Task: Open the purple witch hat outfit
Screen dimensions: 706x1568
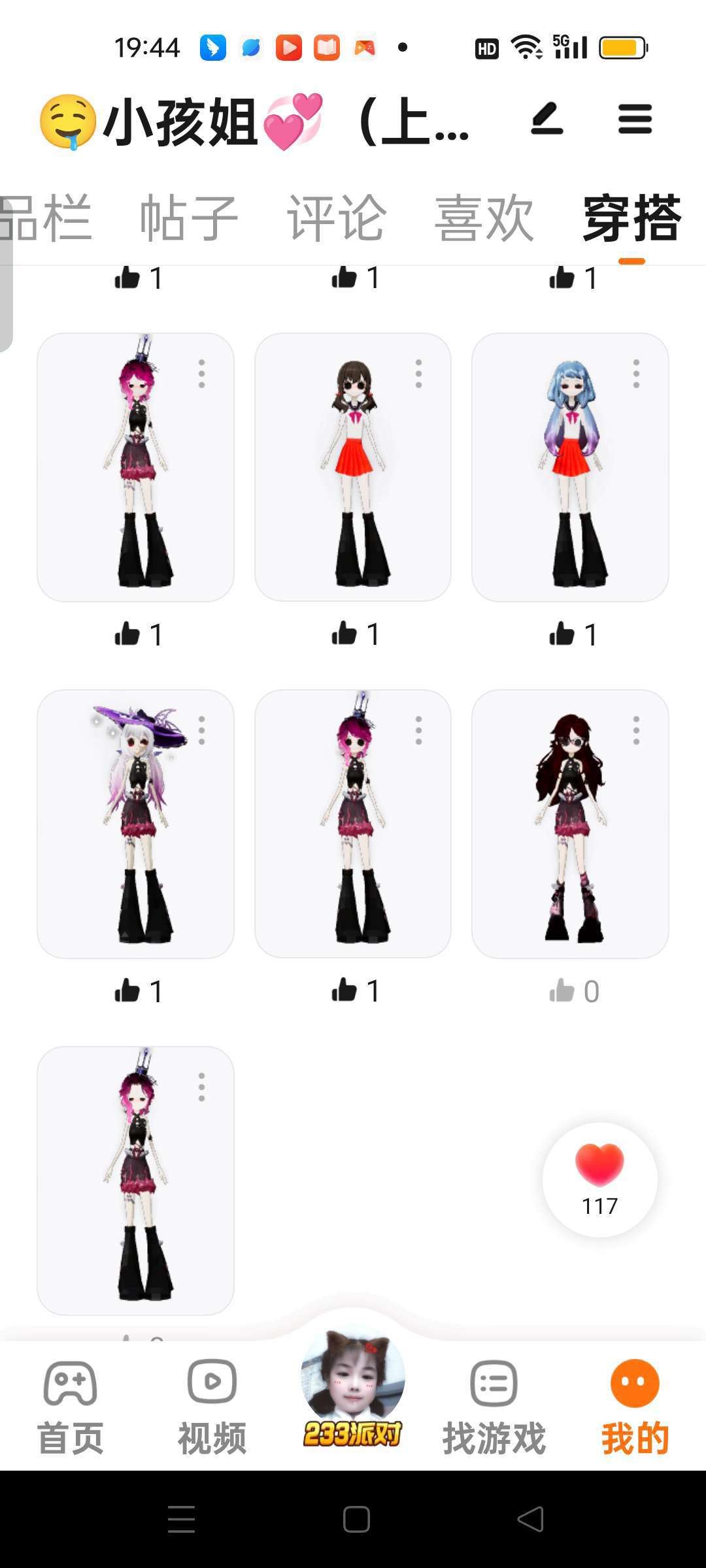Action: coord(135,824)
